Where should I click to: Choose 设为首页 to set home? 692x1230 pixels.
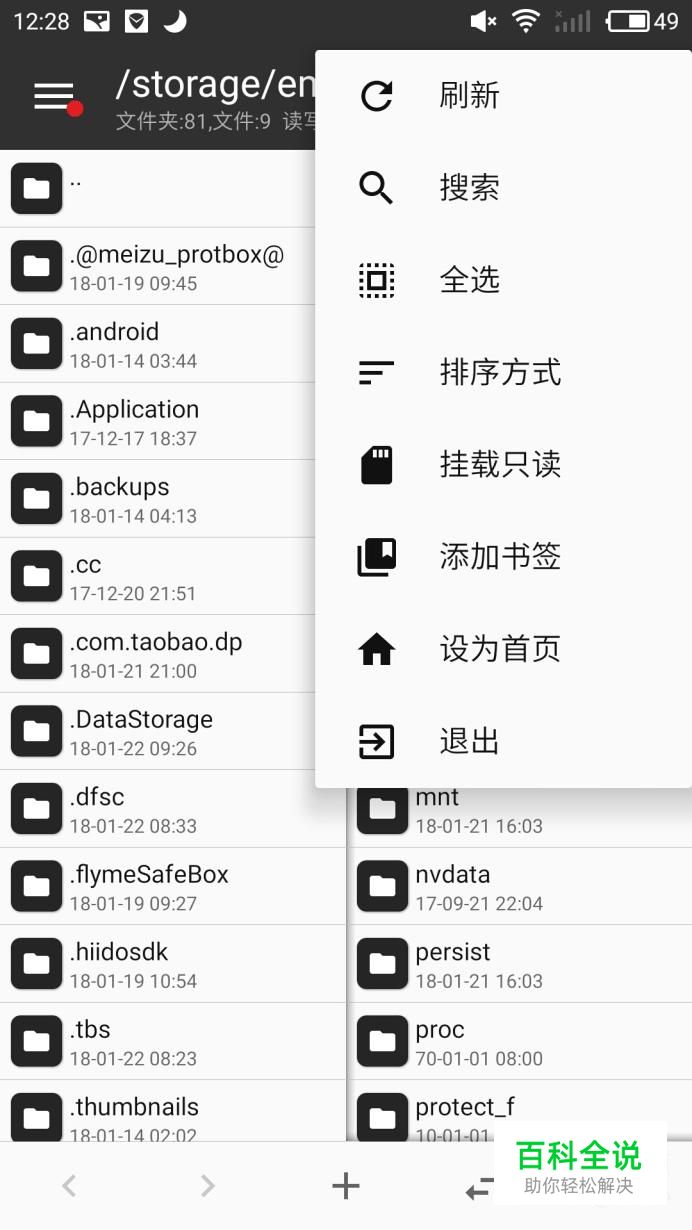click(499, 650)
